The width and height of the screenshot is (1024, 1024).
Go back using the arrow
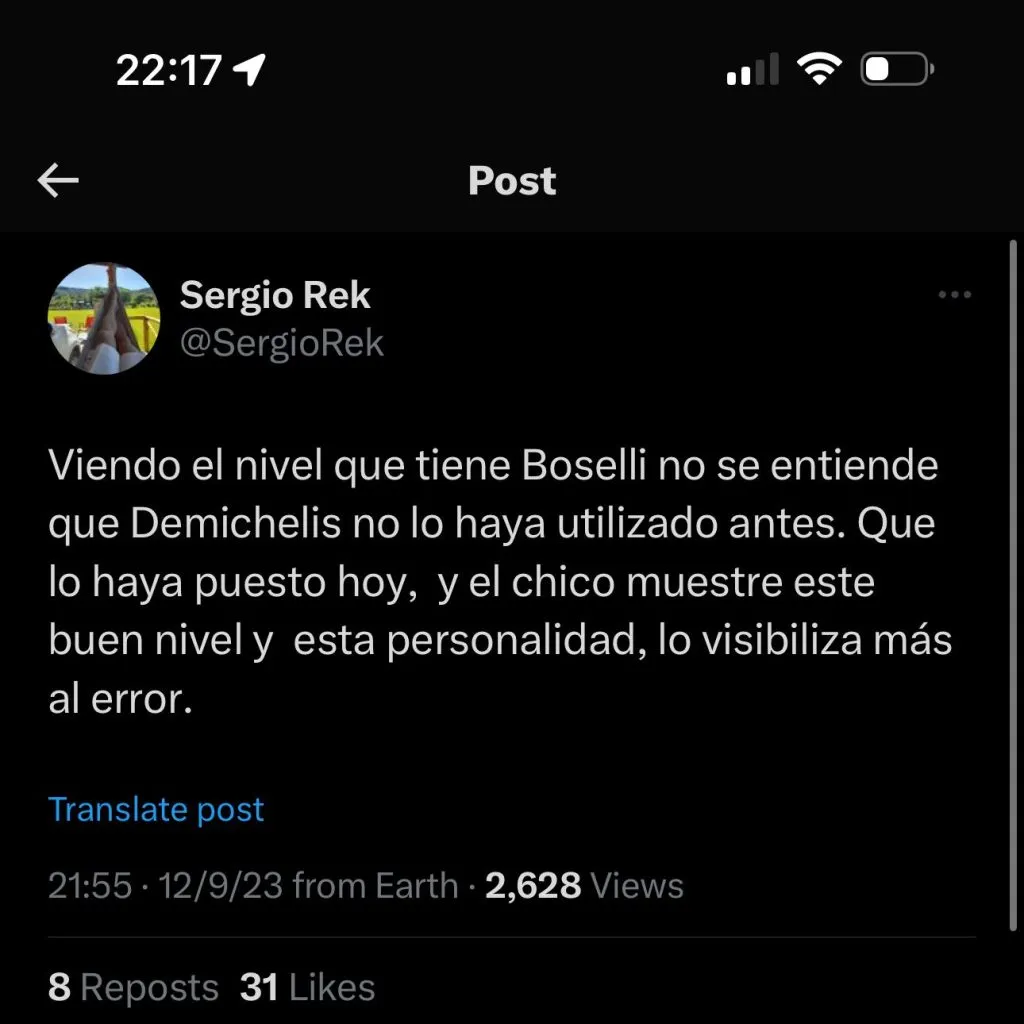58,181
